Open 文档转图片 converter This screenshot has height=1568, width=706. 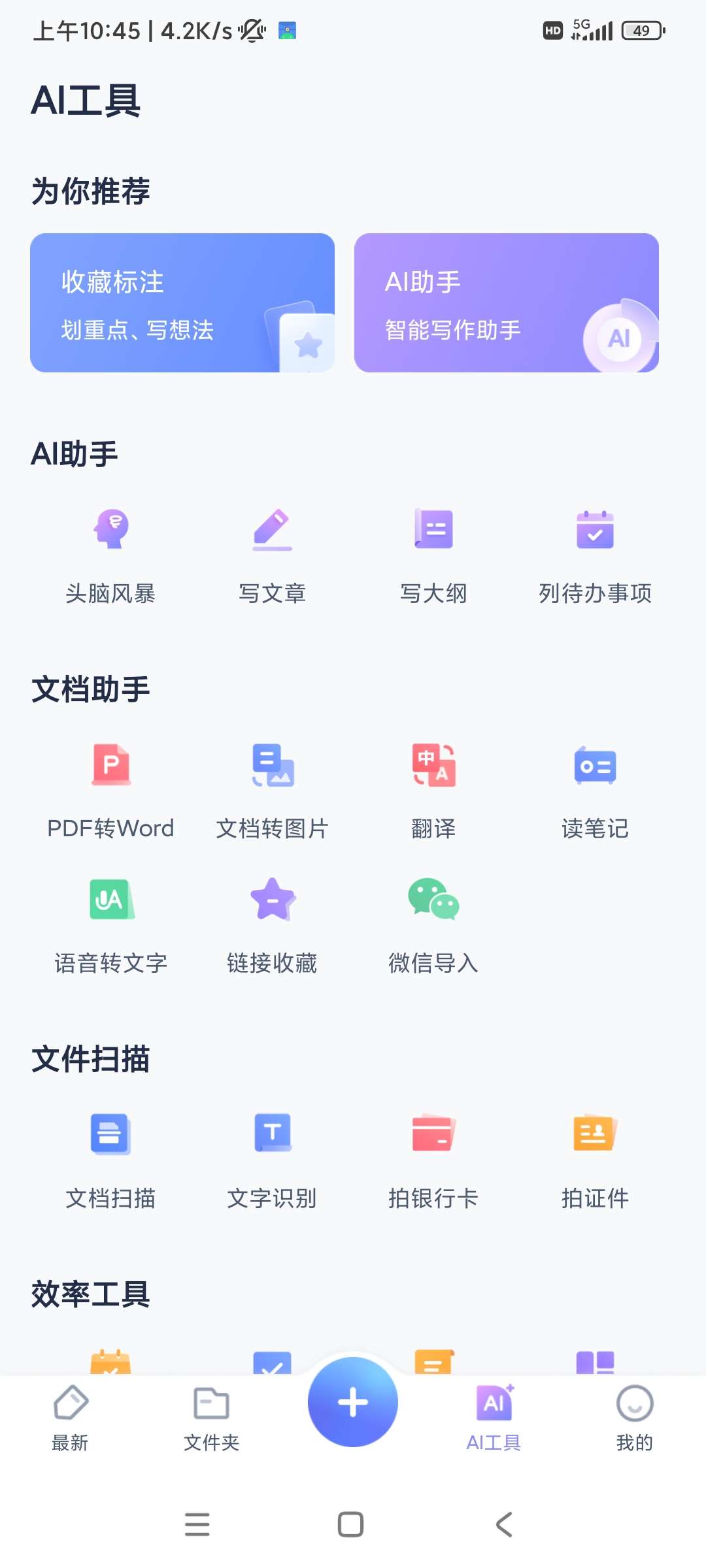(x=272, y=789)
